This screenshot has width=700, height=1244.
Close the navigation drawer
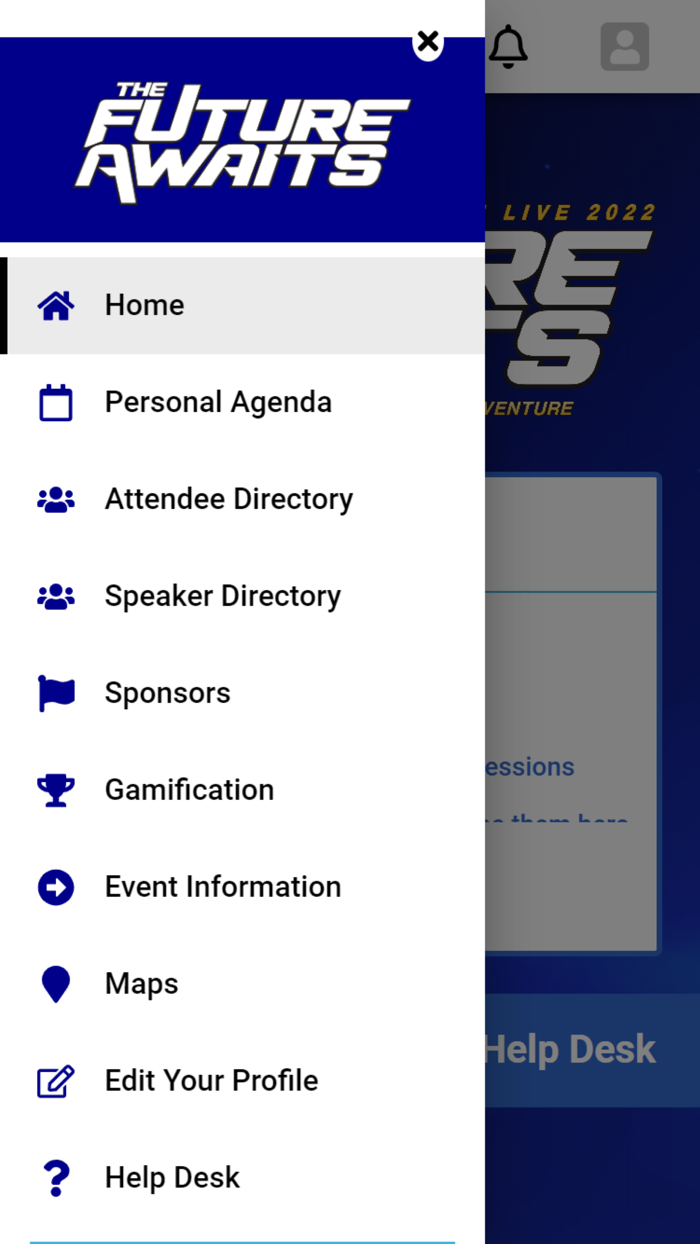click(x=428, y=42)
